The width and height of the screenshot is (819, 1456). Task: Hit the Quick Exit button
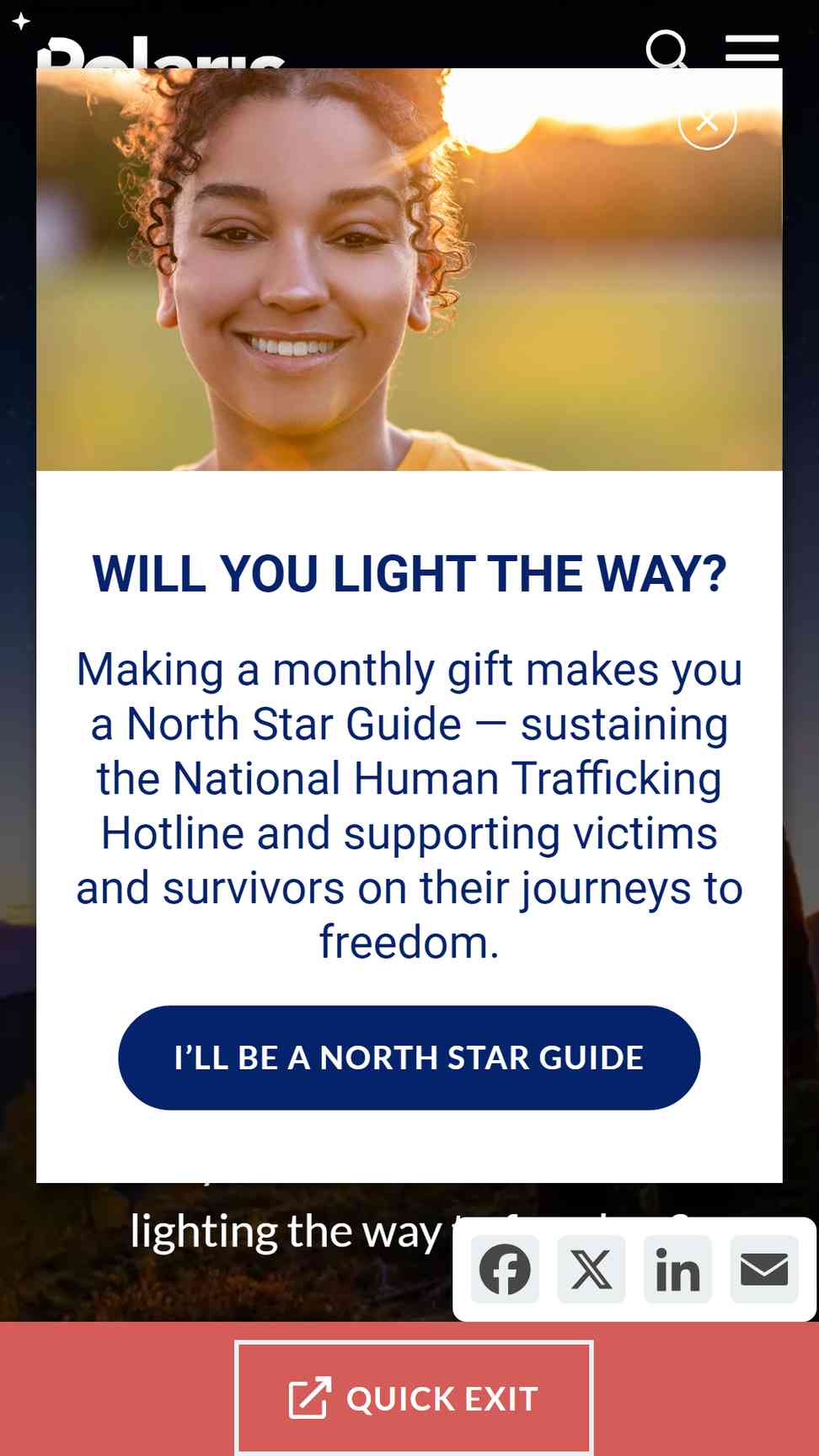pos(414,1398)
